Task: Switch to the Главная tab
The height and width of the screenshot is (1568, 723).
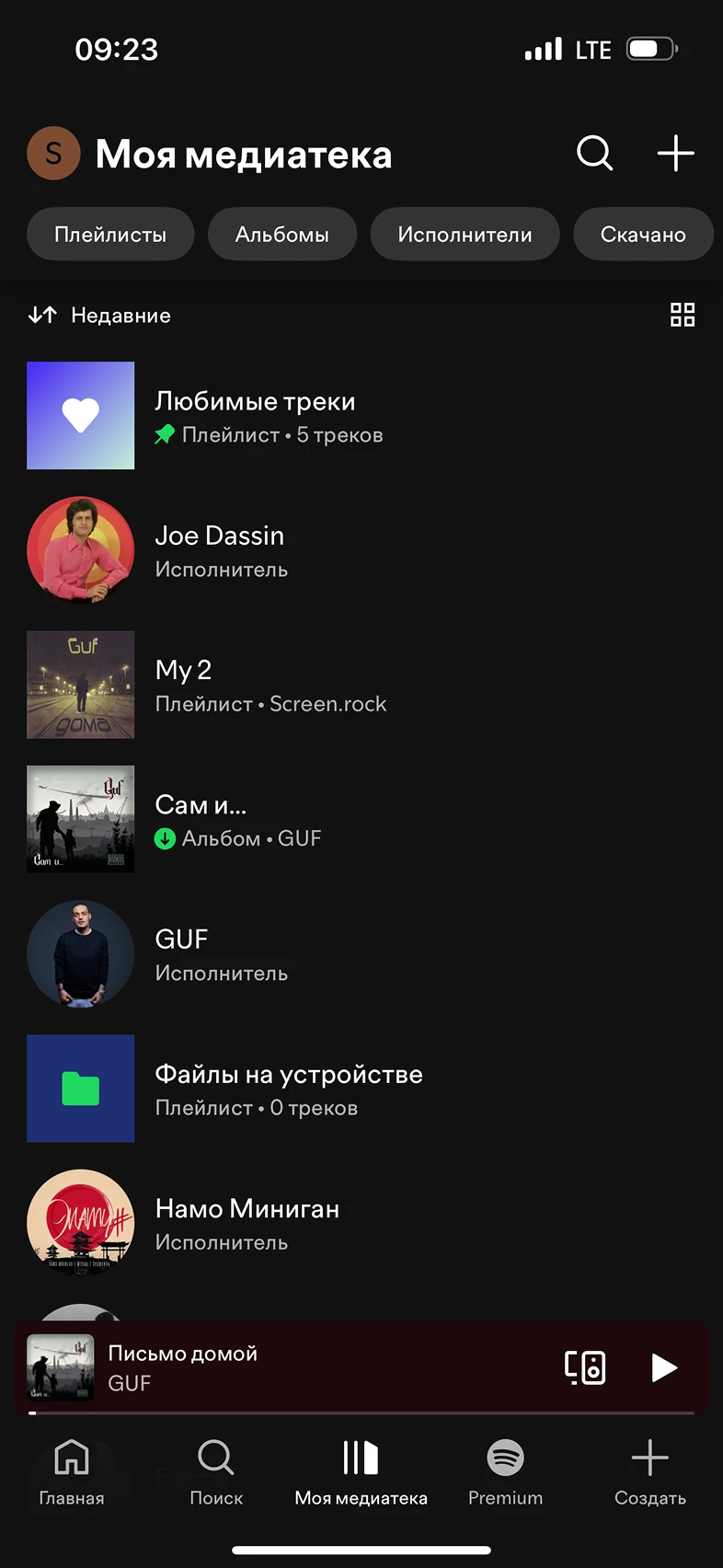Action: [72, 1472]
